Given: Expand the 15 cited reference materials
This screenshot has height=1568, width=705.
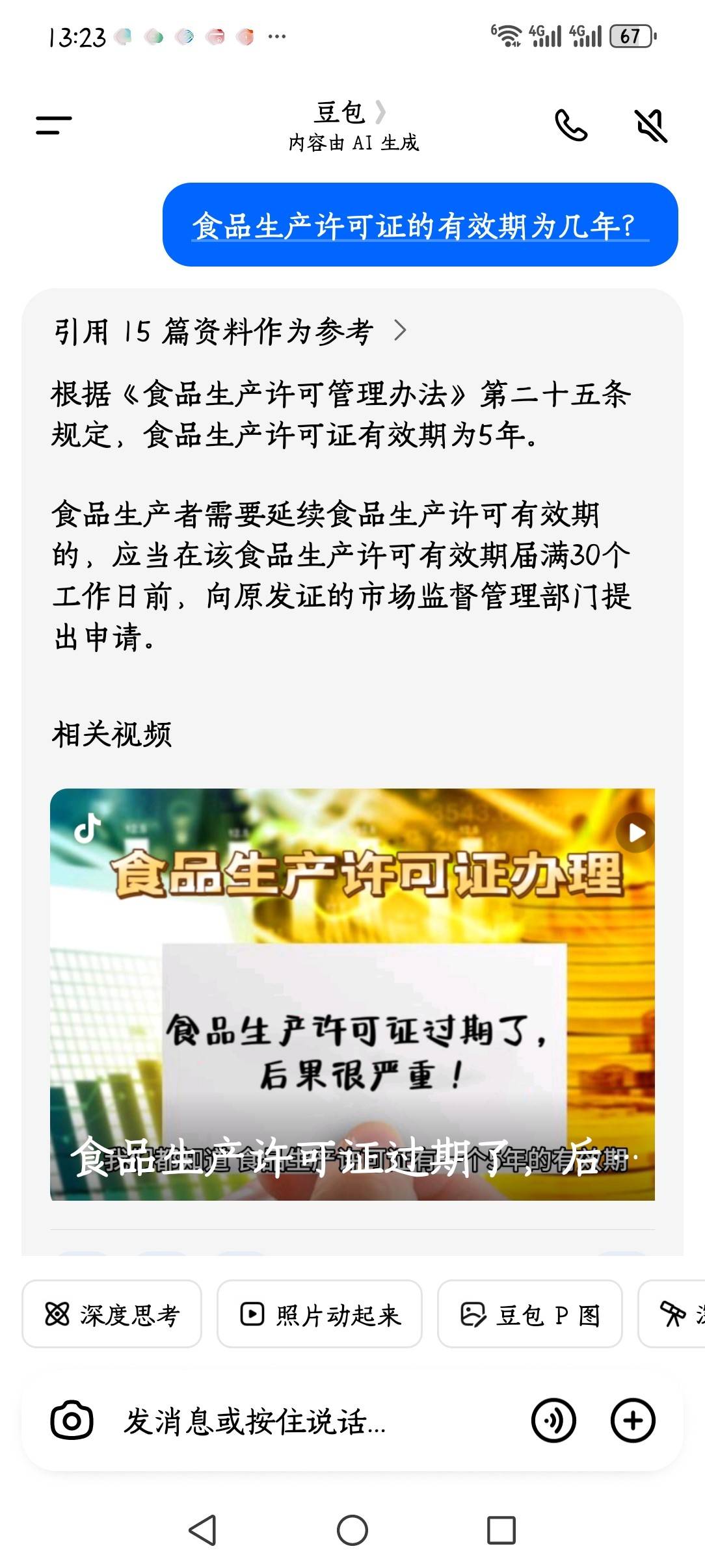Looking at the screenshot, I should (x=230, y=331).
